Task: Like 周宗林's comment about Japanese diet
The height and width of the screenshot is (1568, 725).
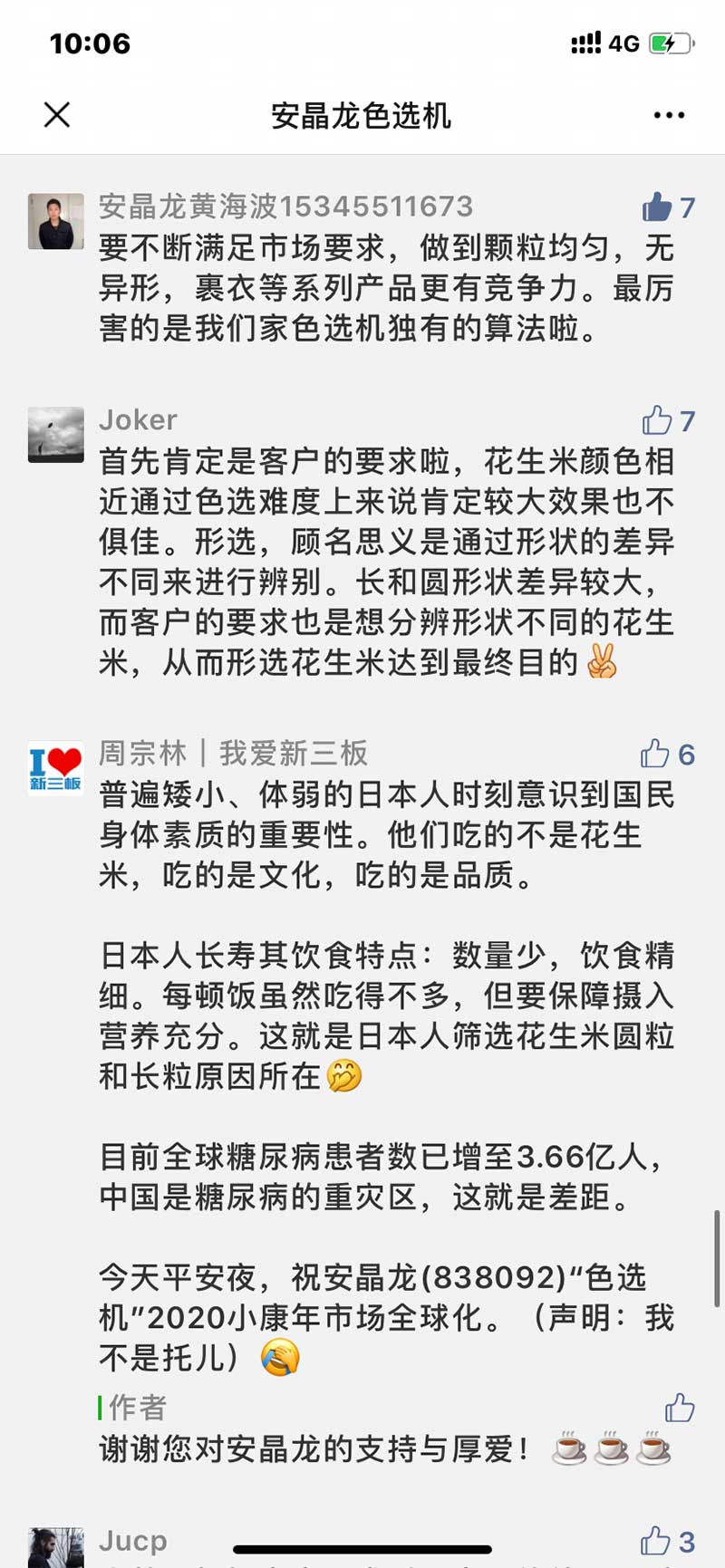Action: 655,755
